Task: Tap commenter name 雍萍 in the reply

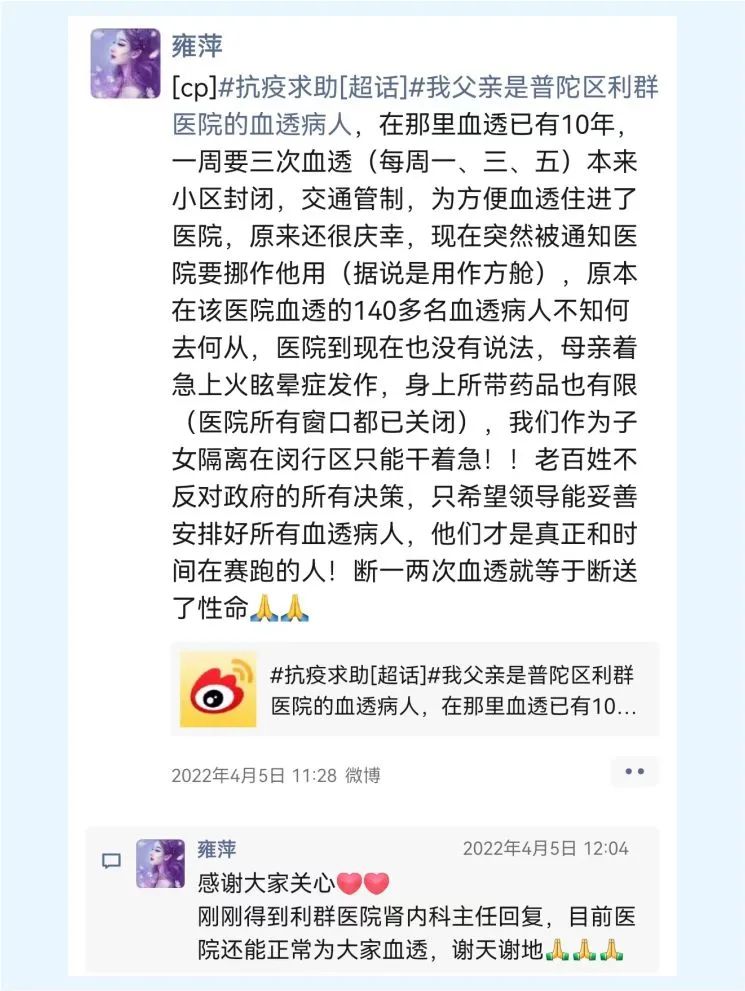Action: (217, 849)
